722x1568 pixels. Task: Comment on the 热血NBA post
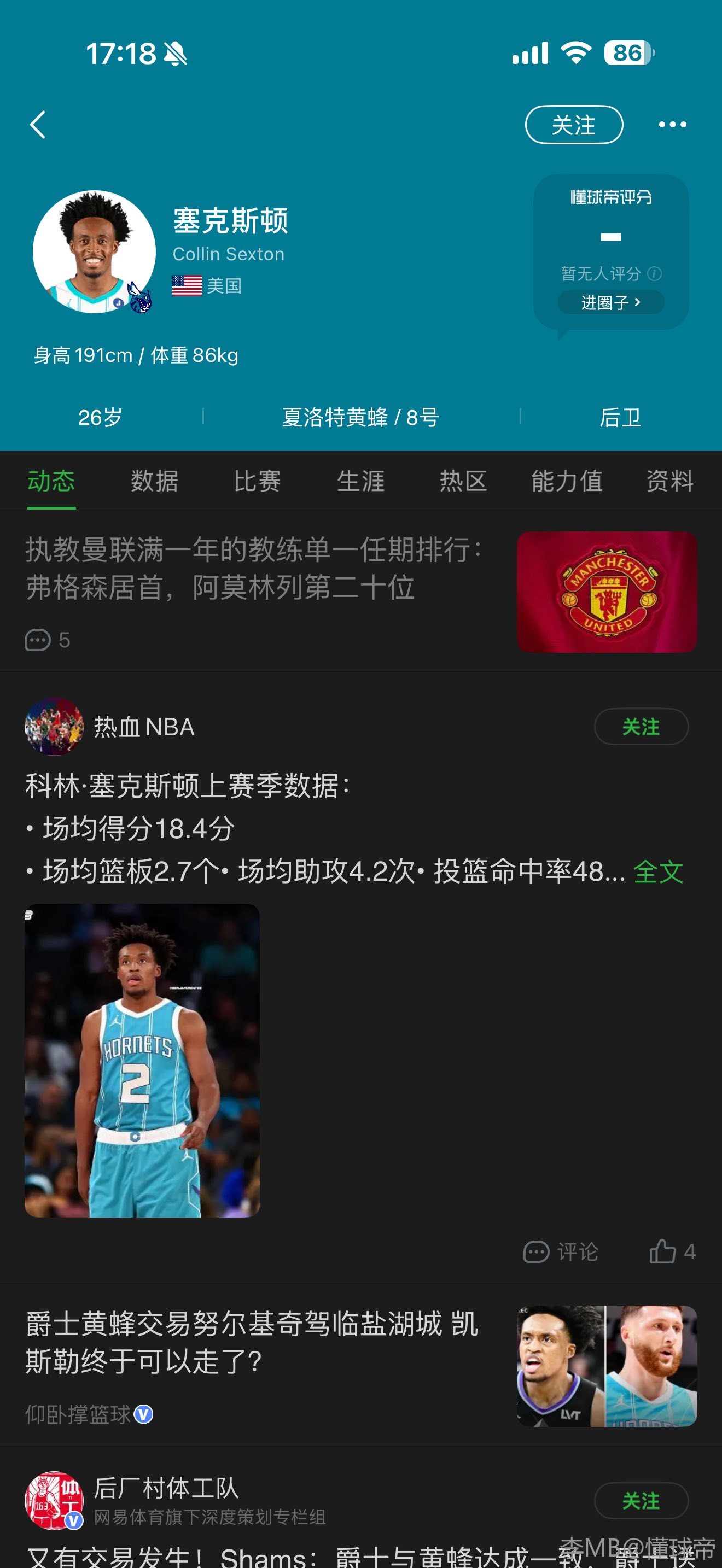click(561, 1252)
